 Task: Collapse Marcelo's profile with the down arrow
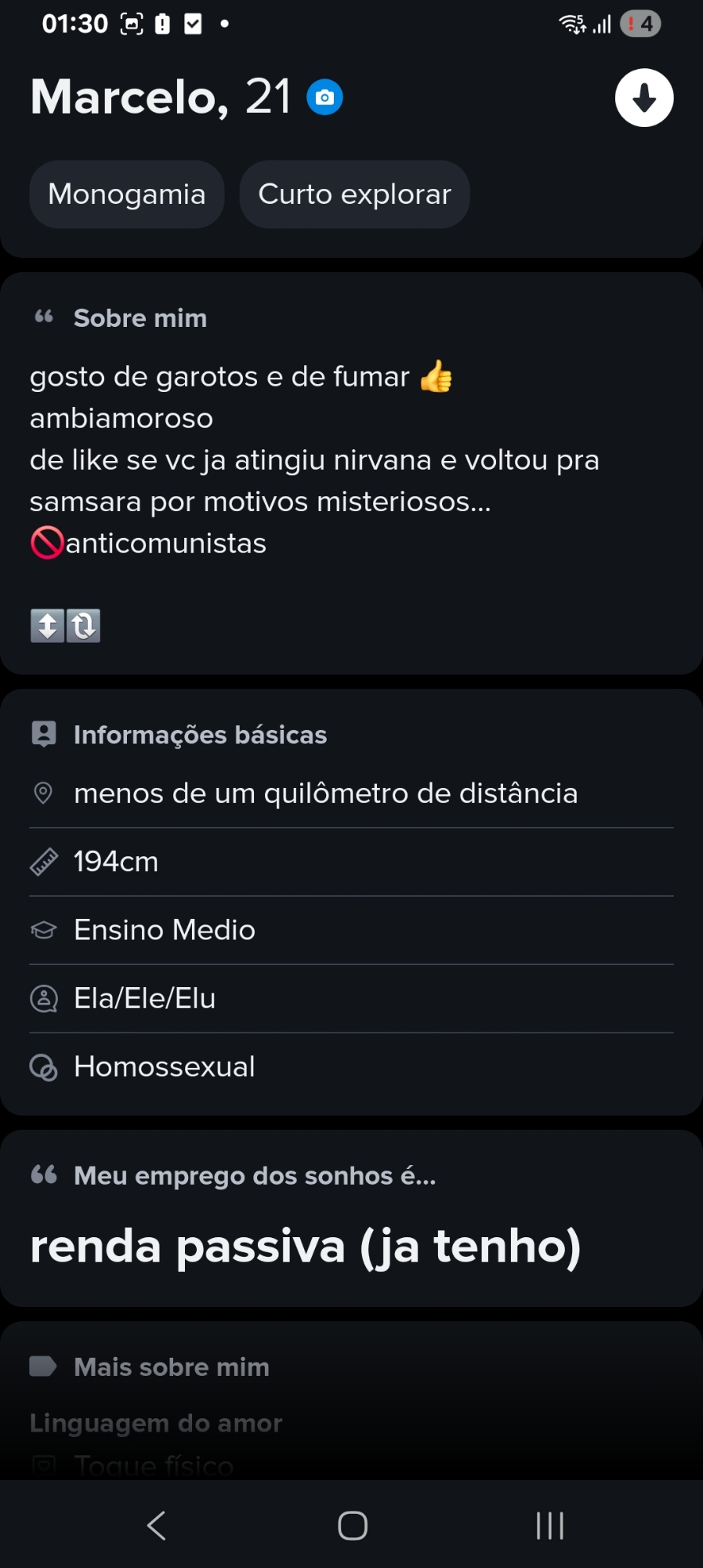click(643, 98)
